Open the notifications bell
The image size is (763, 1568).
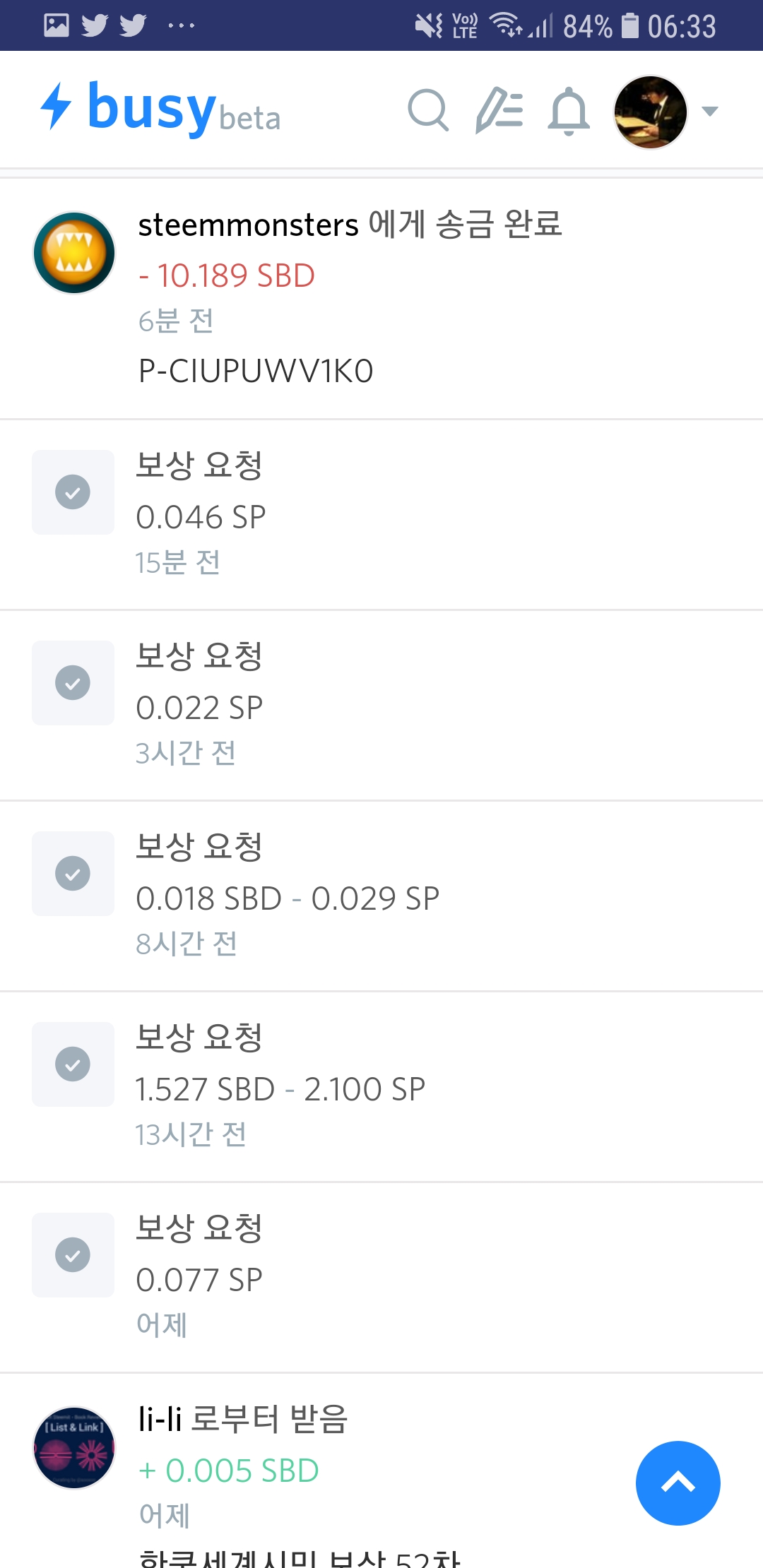pyautogui.click(x=569, y=111)
